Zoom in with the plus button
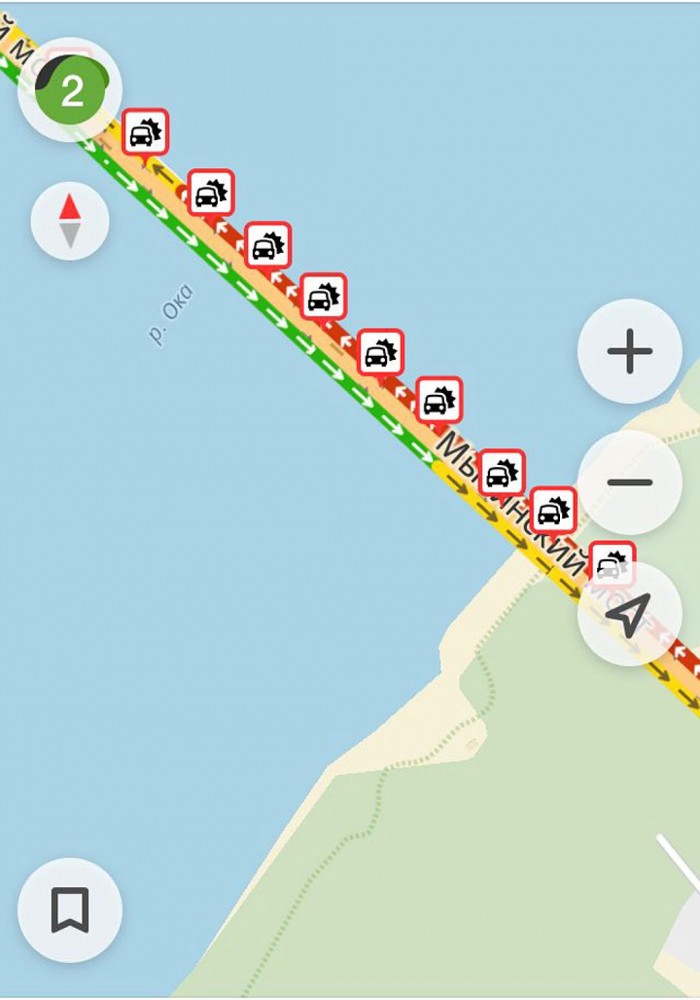Image resolution: width=700 pixels, height=1000 pixels. click(630, 352)
